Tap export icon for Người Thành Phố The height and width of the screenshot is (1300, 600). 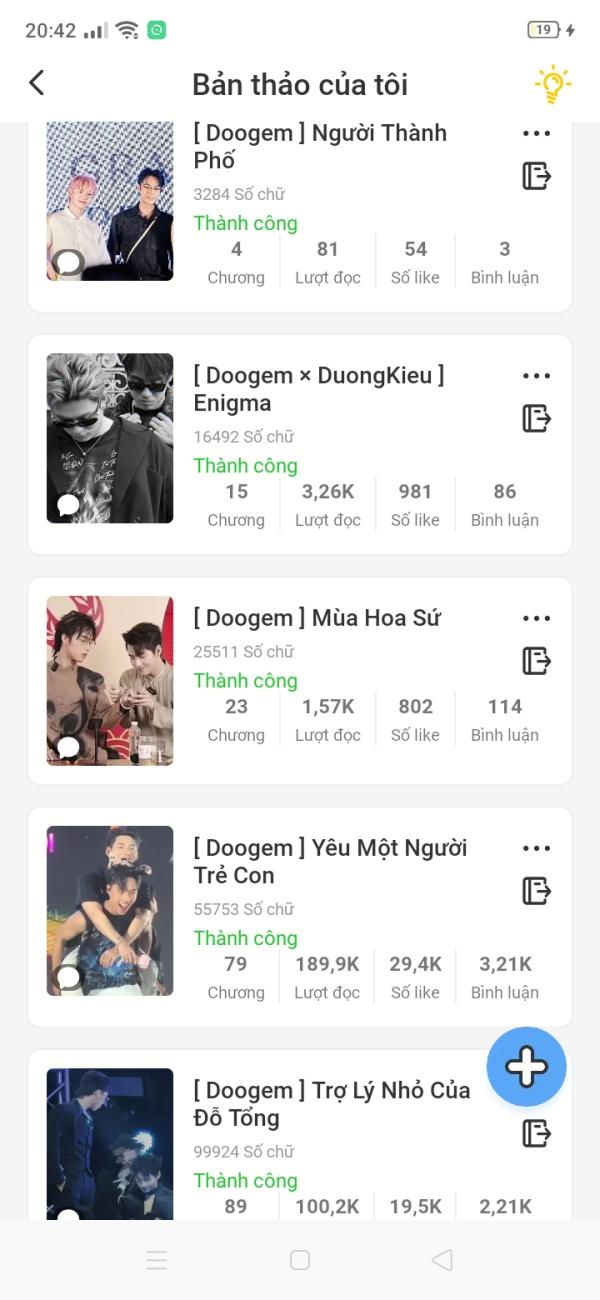[x=536, y=176]
